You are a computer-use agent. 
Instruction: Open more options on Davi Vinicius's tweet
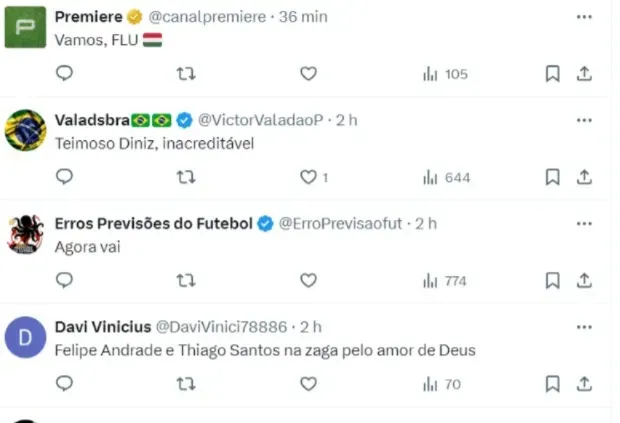coord(583,327)
